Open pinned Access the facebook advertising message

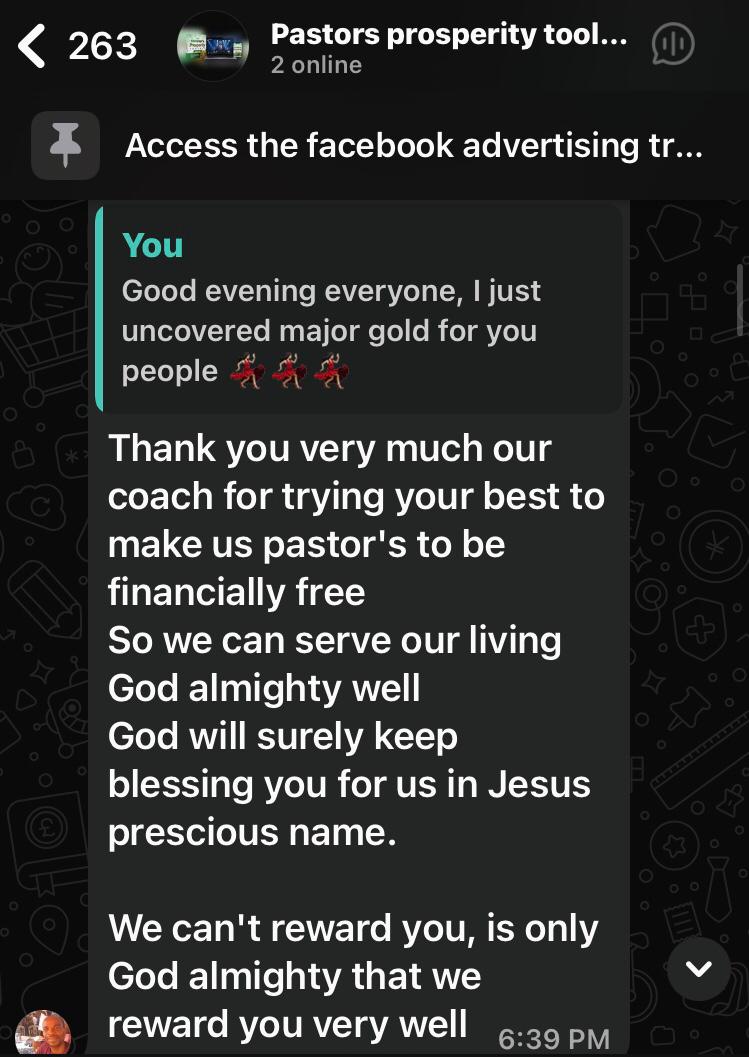pyautogui.click(x=414, y=146)
